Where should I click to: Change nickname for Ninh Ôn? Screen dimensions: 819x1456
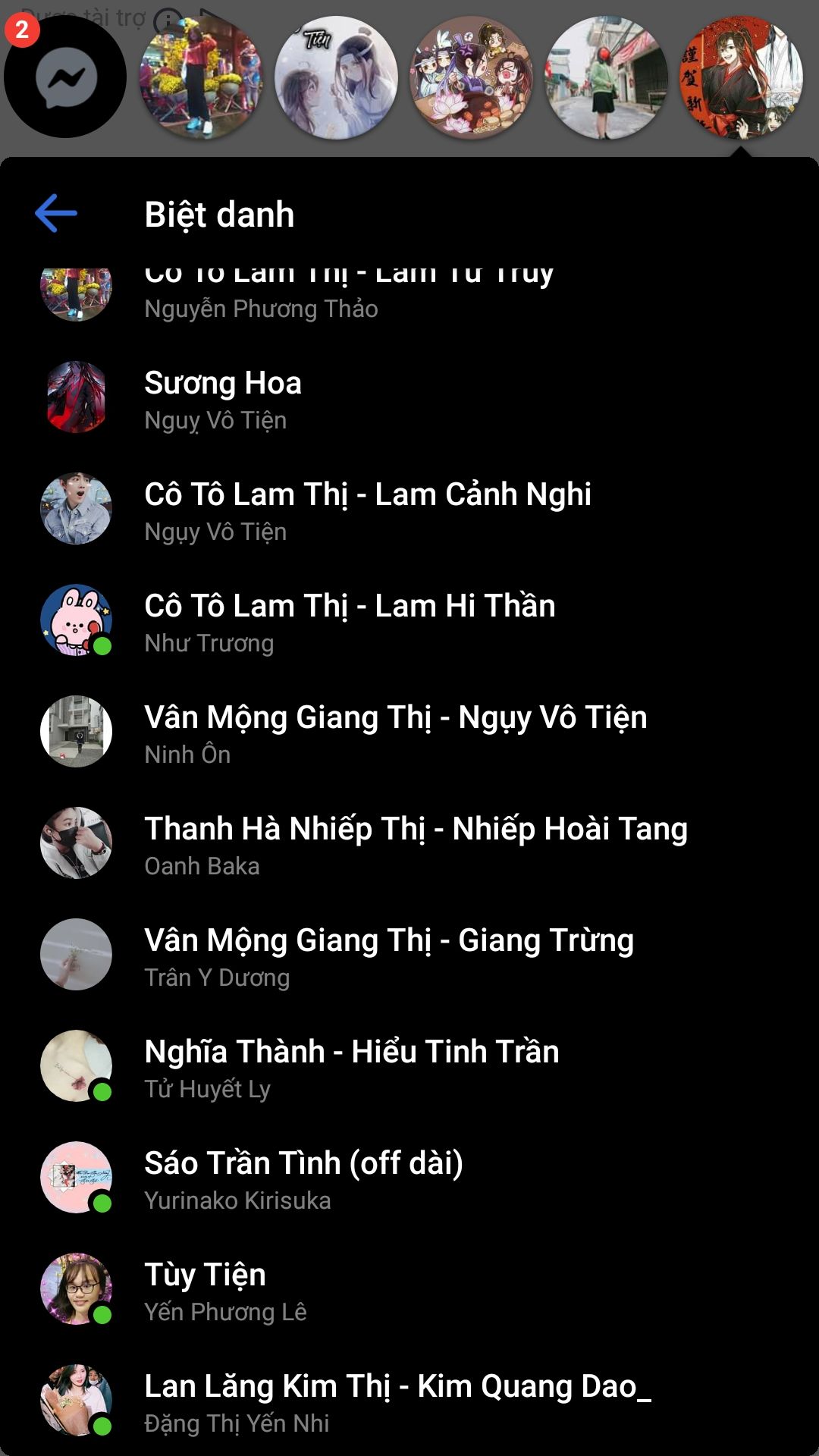pos(409,733)
